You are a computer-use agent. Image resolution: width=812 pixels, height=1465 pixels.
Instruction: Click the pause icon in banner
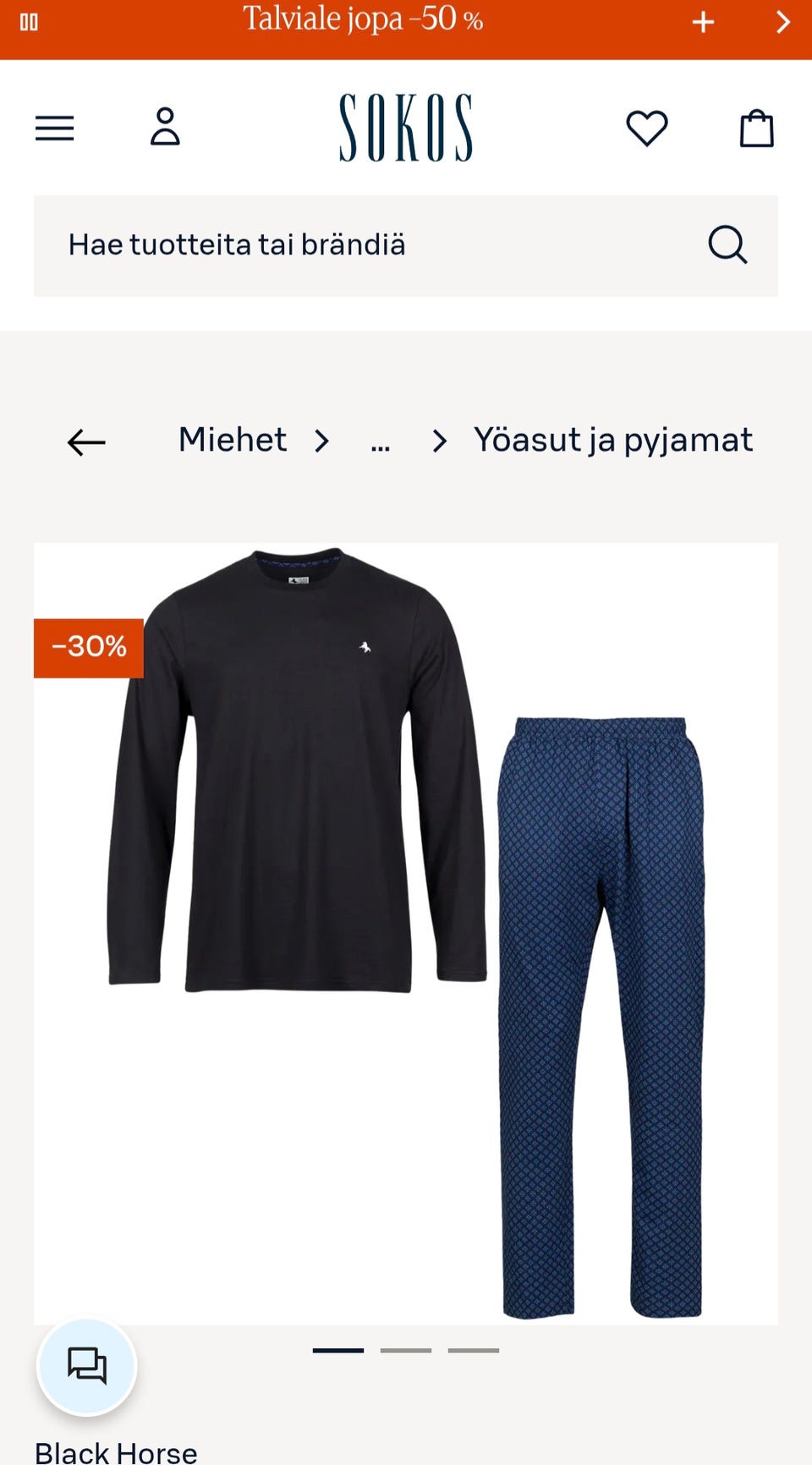point(30,23)
